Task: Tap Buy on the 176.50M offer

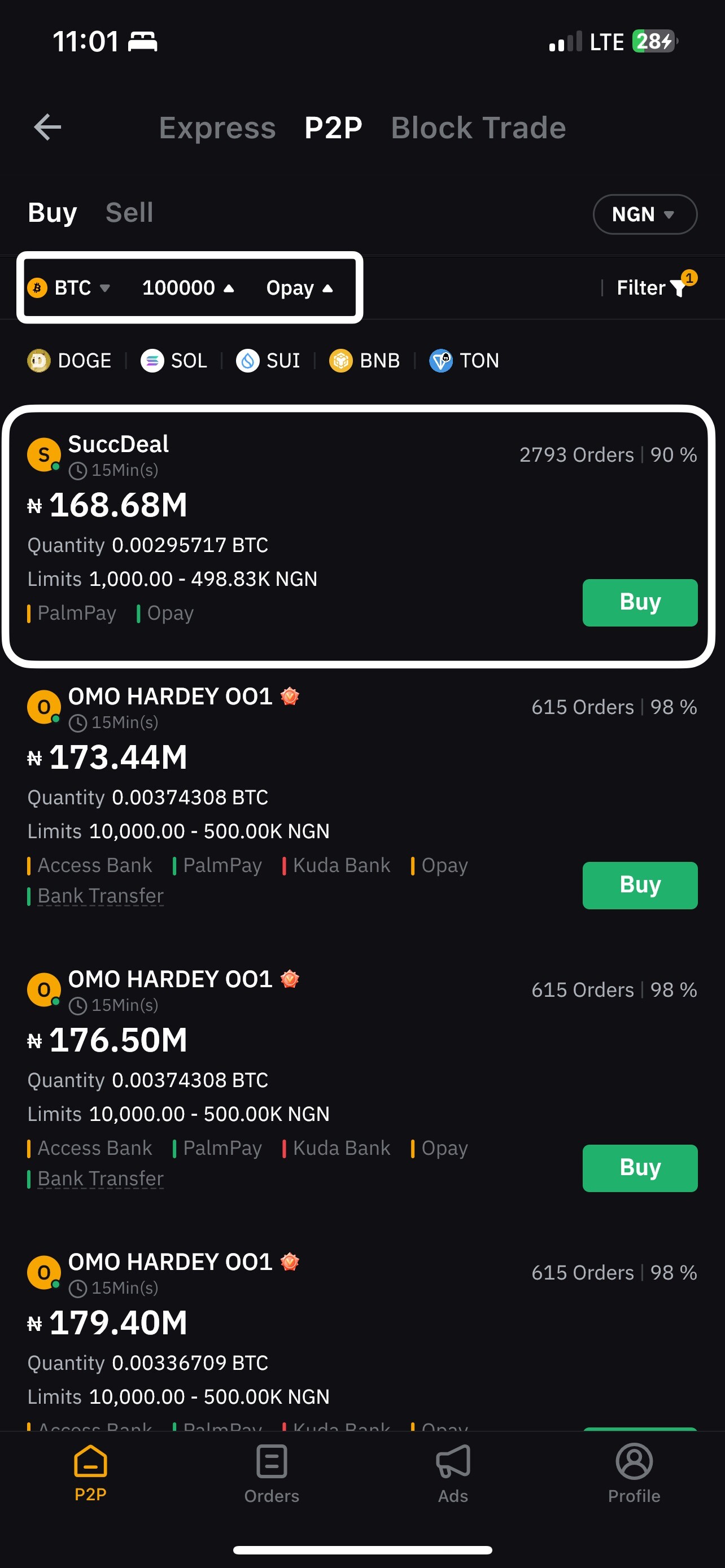Action: point(640,1168)
